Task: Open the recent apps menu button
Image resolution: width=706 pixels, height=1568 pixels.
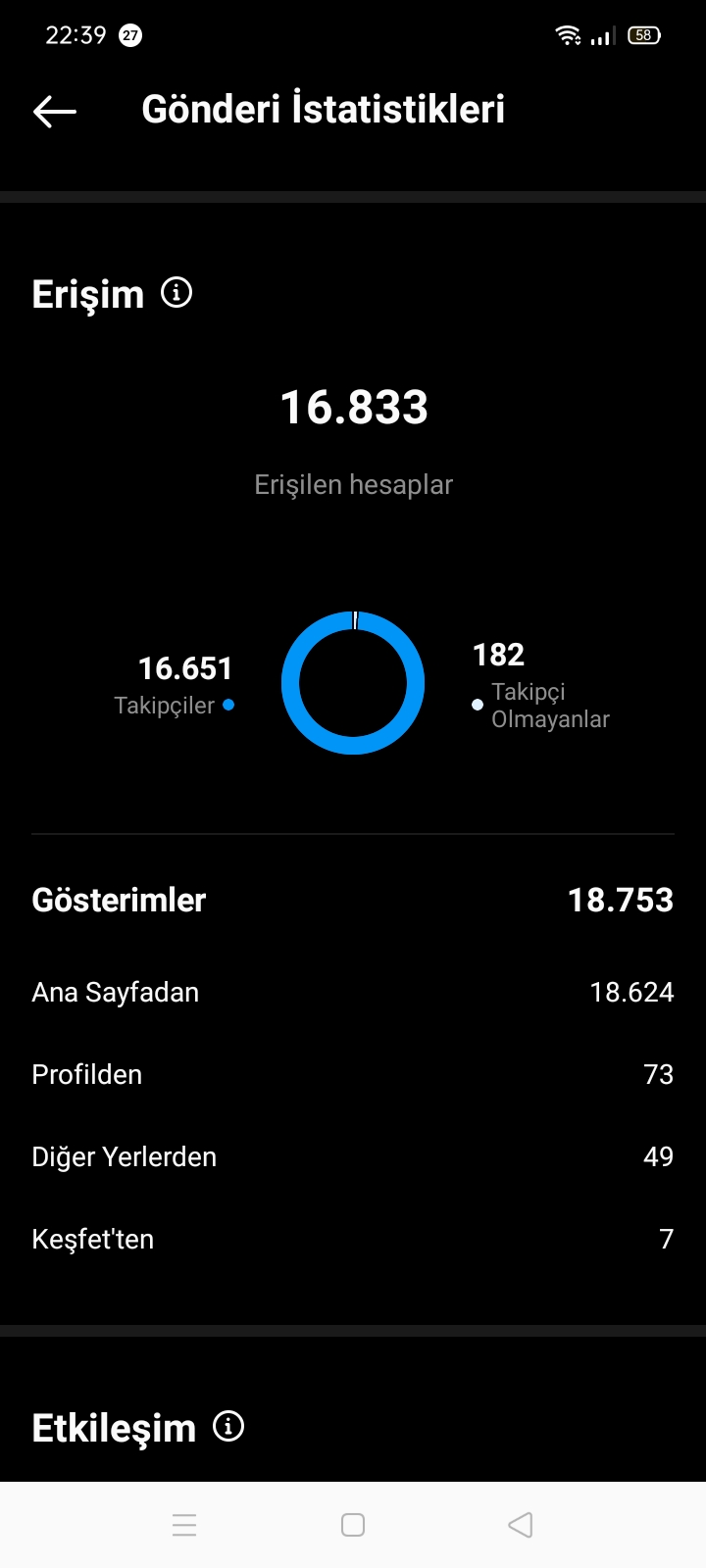Action: click(x=184, y=1525)
